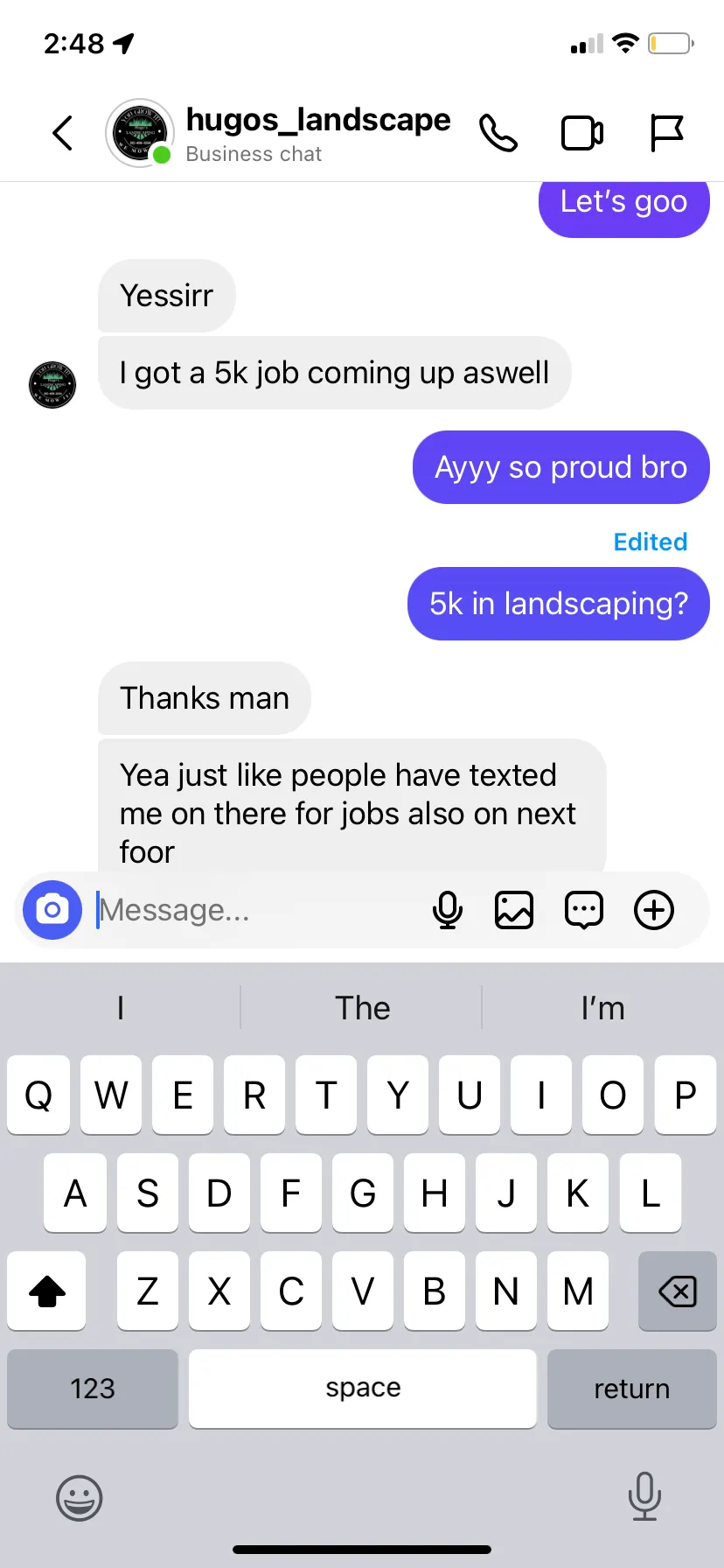Hit the backspace key on keyboard
Viewport: 724px width, 1568px height.
678,1291
